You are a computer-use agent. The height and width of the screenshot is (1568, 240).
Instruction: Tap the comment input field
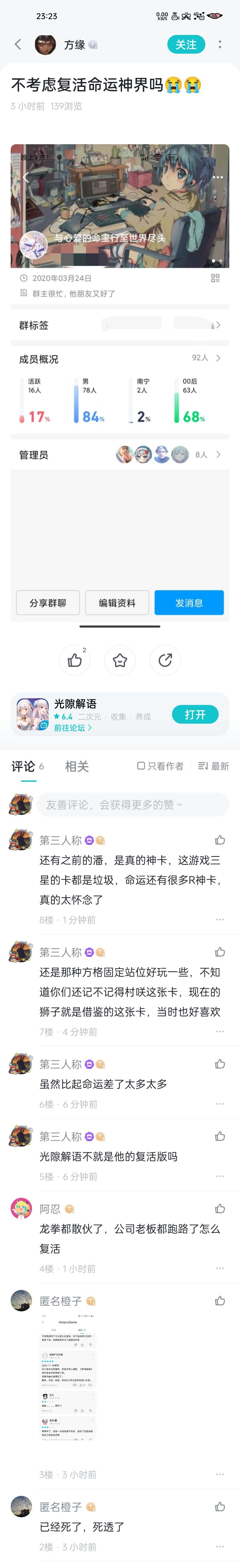pyautogui.click(x=133, y=804)
